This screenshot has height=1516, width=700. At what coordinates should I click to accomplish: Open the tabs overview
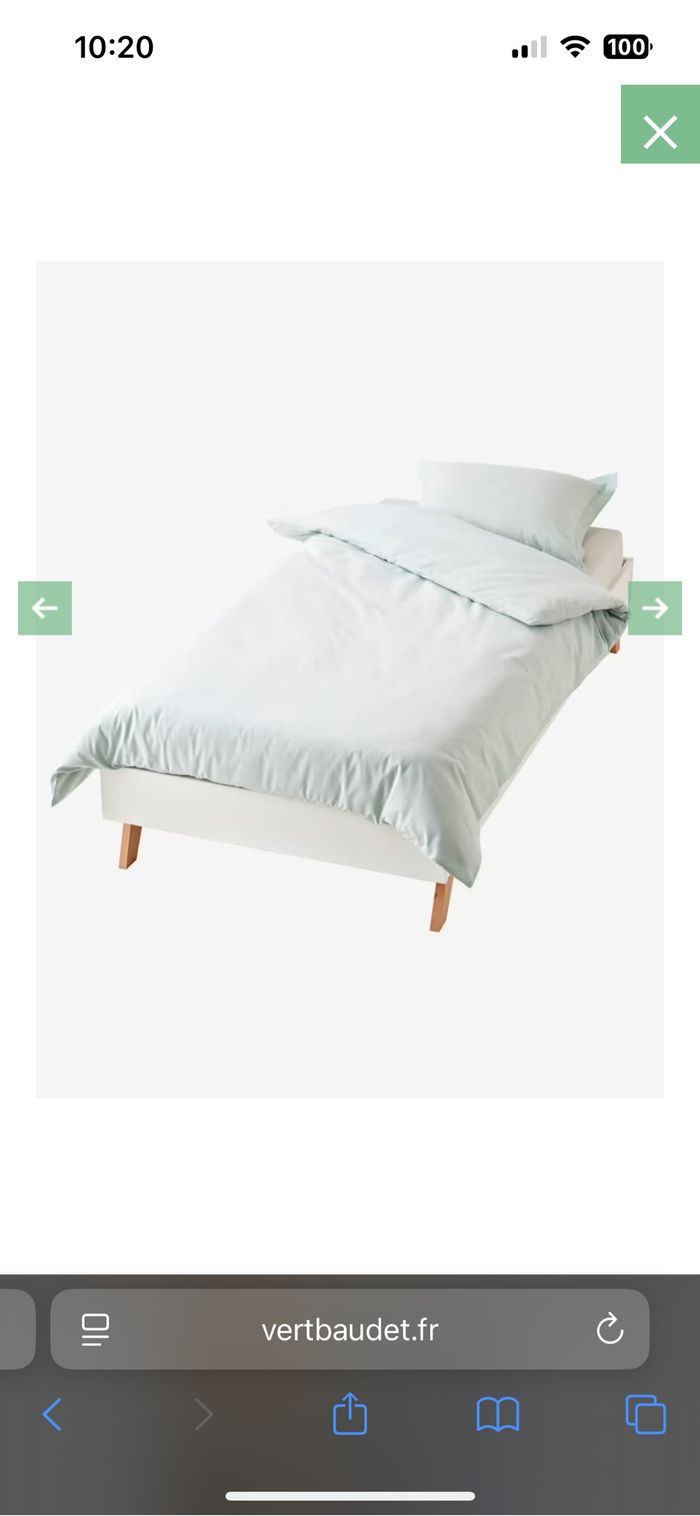[645, 1414]
